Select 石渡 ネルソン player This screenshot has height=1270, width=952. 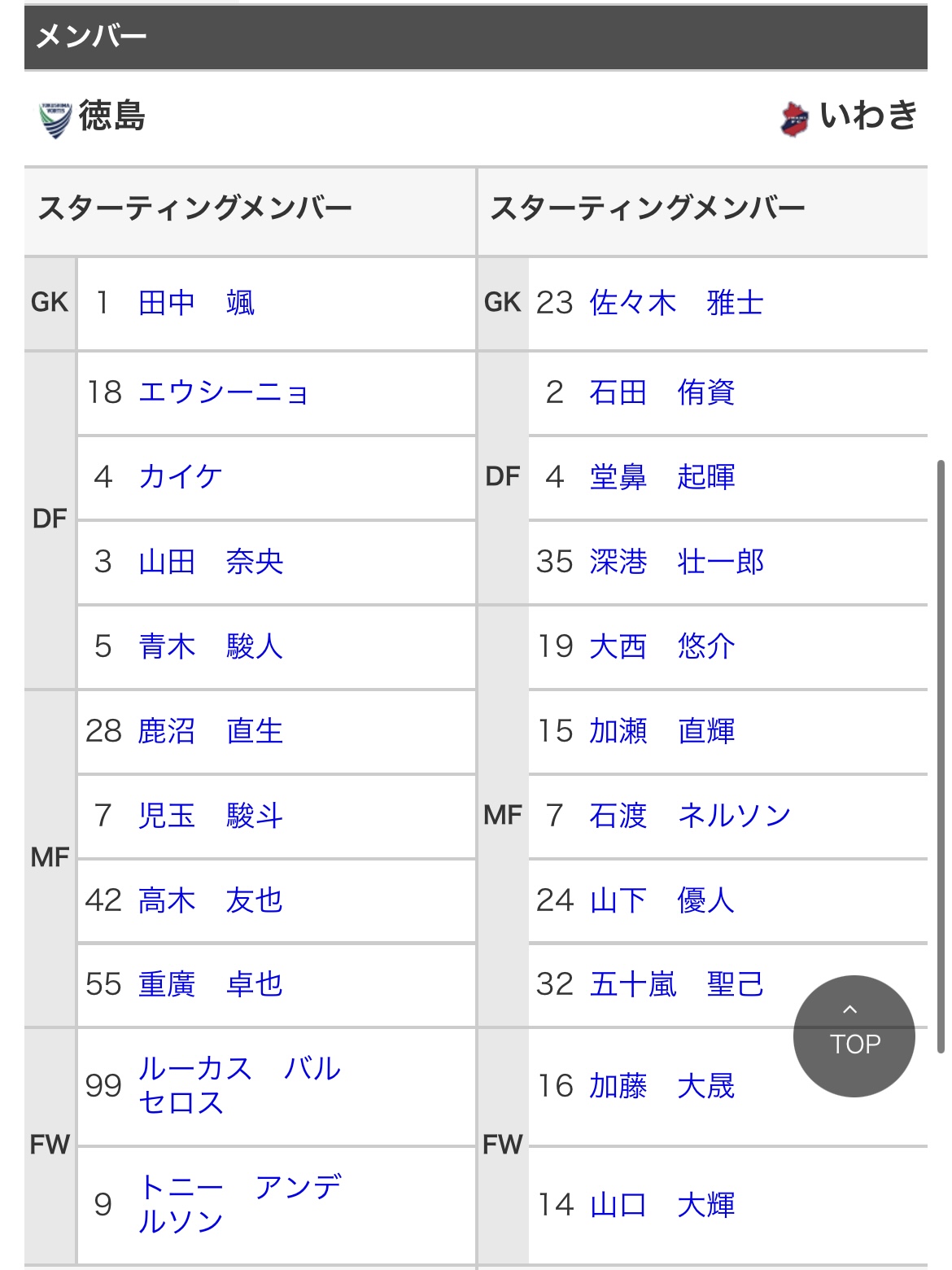tap(691, 816)
